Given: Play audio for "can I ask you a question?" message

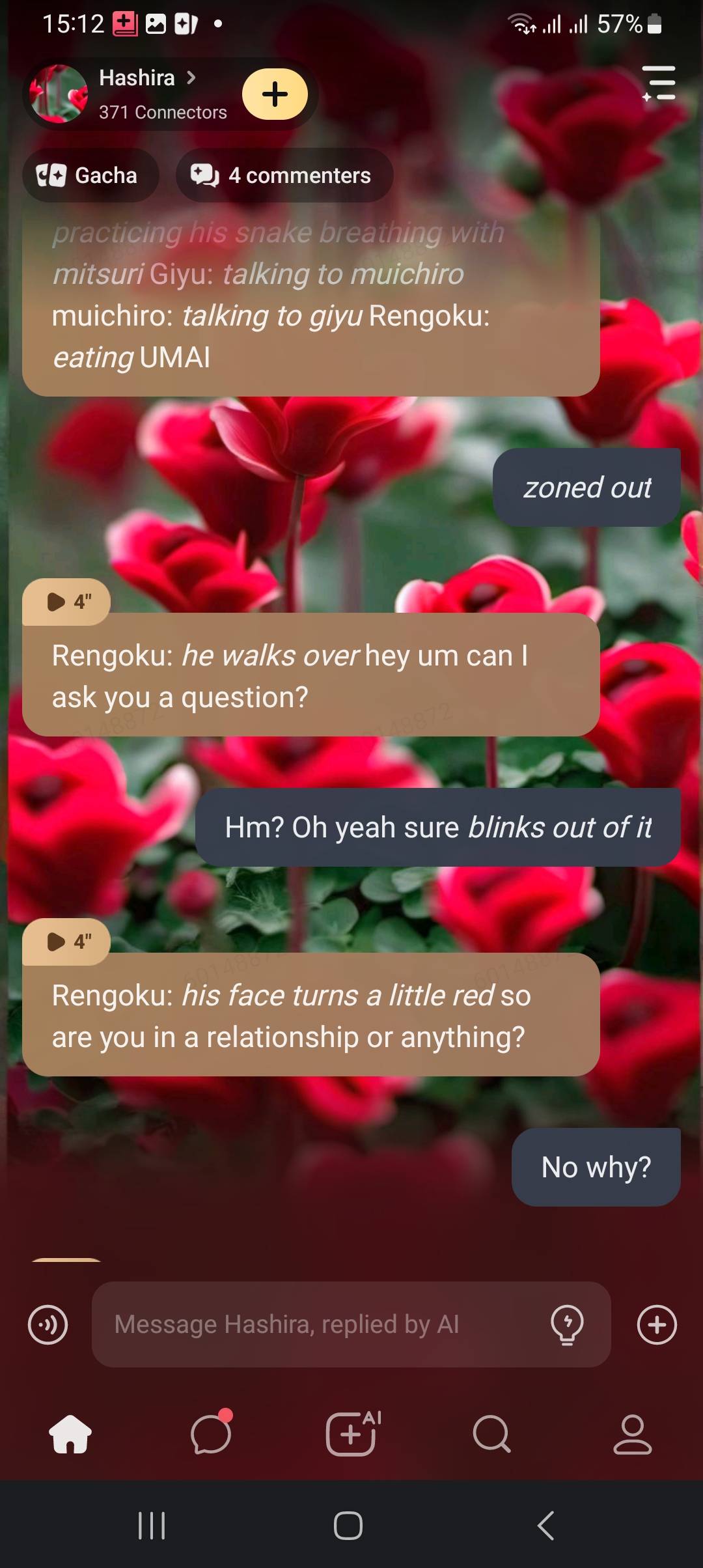Looking at the screenshot, I should [66, 602].
